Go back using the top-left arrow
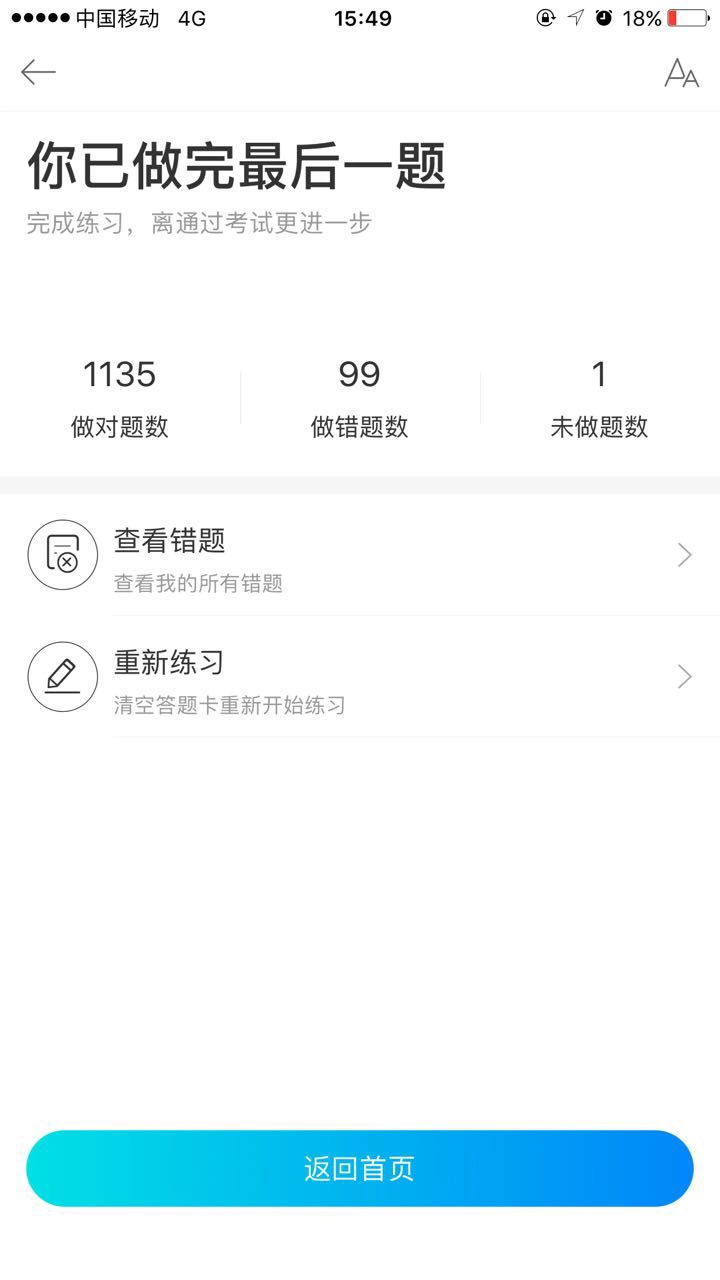Viewport: 720px width, 1280px height. coord(38,72)
